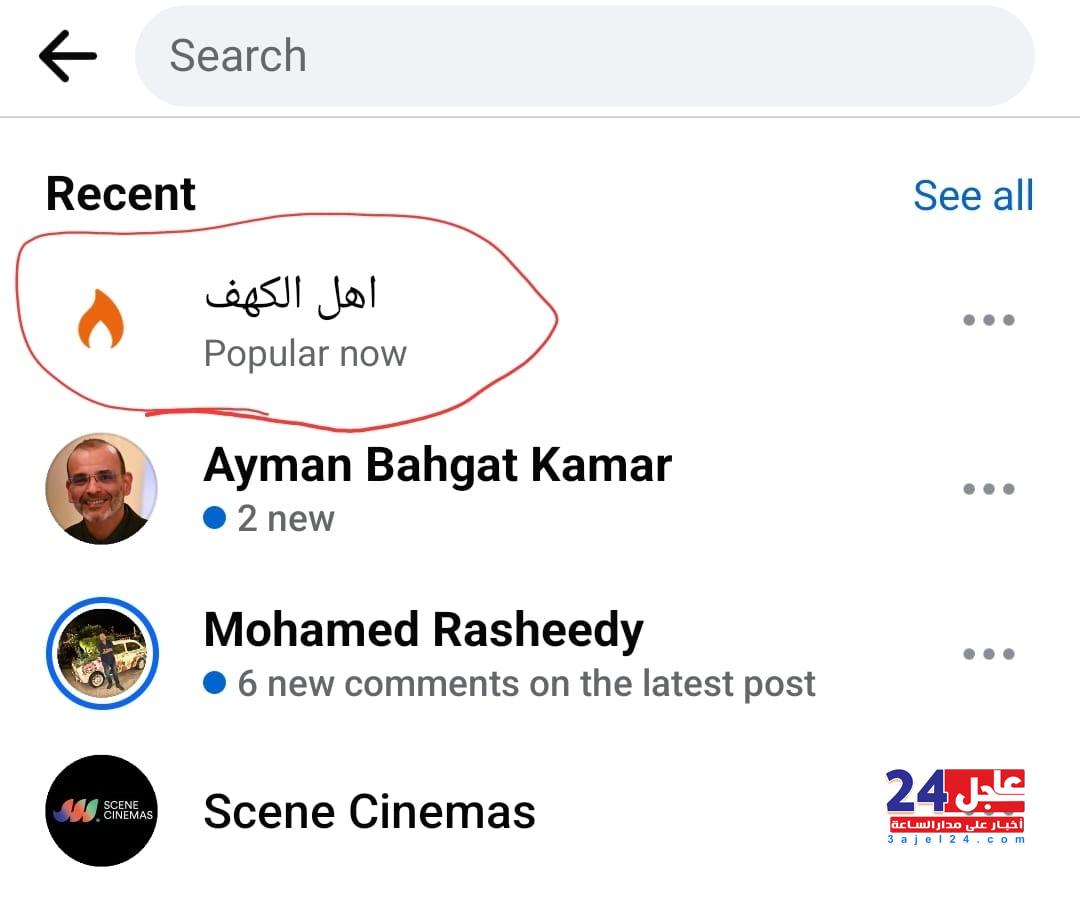The width and height of the screenshot is (1080, 901).
Task: Tap the Search input field
Action: 584,56
